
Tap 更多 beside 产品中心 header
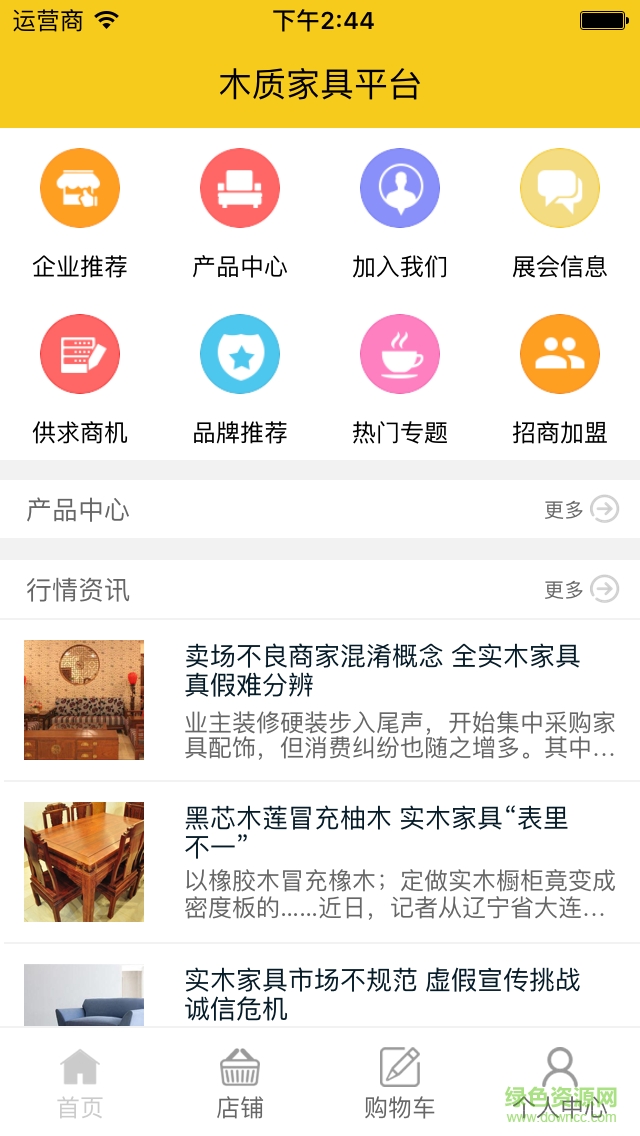click(581, 510)
